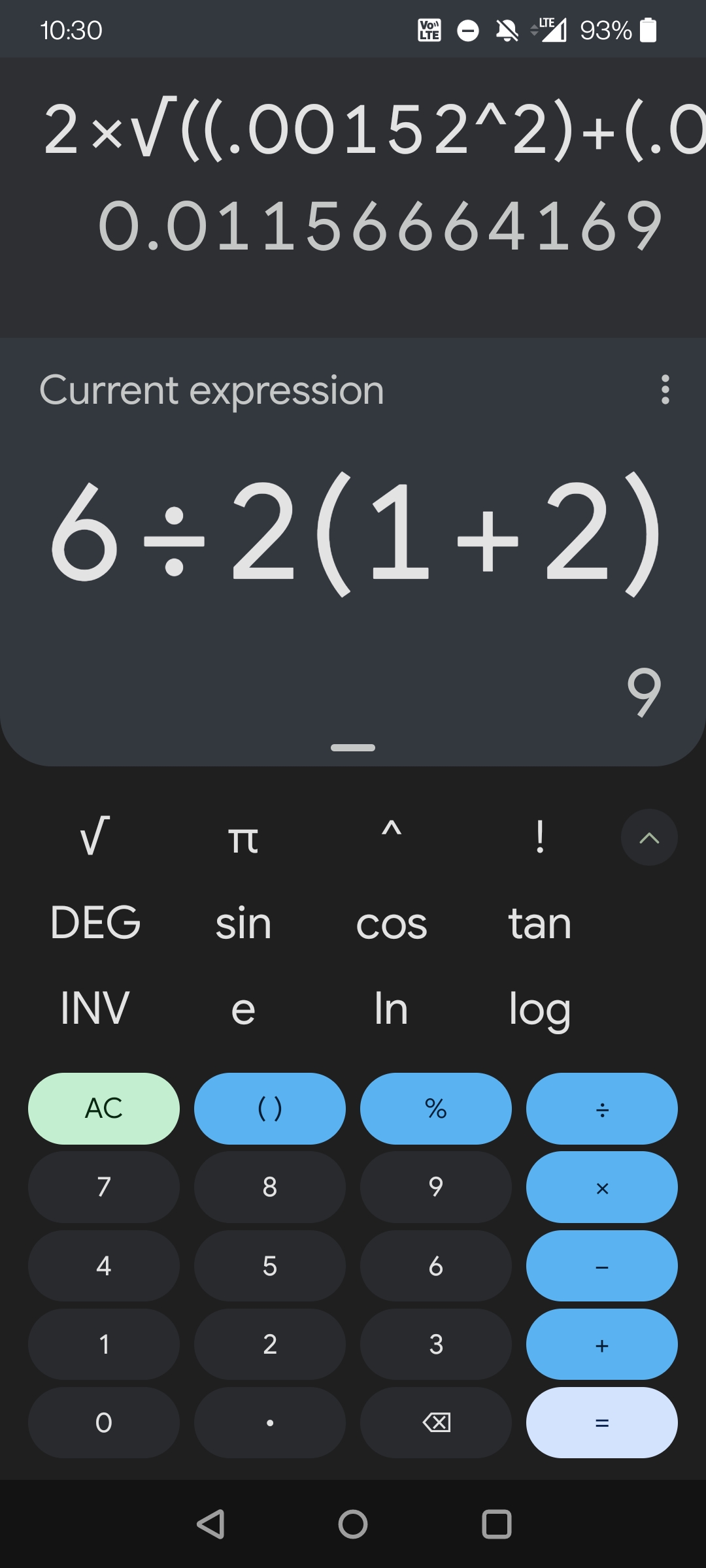This screenshot has height=1568, width=706.
Task: Tap the factorial key
Action: [539, 836]
